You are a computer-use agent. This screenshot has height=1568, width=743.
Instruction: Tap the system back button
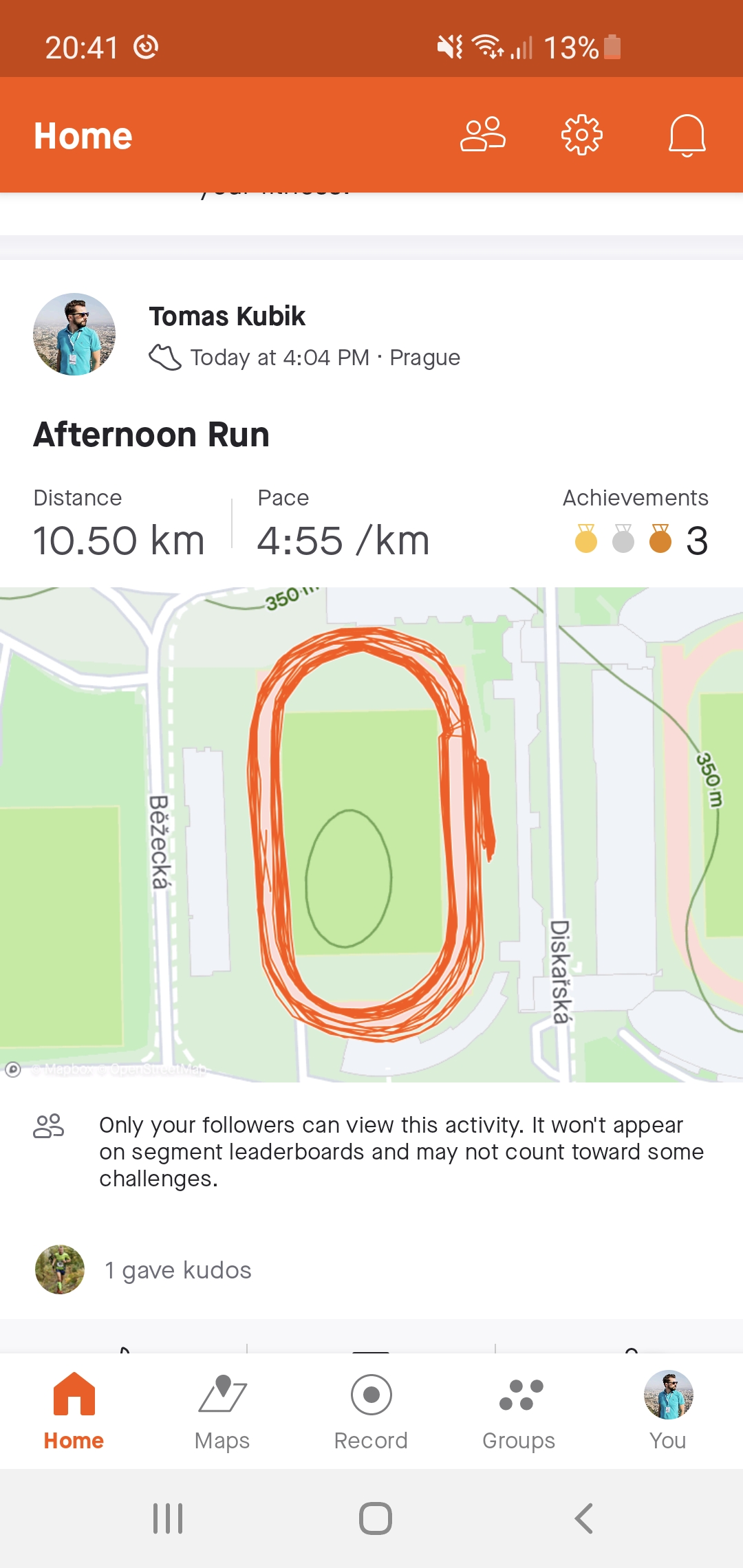[x=584, y=1518]
